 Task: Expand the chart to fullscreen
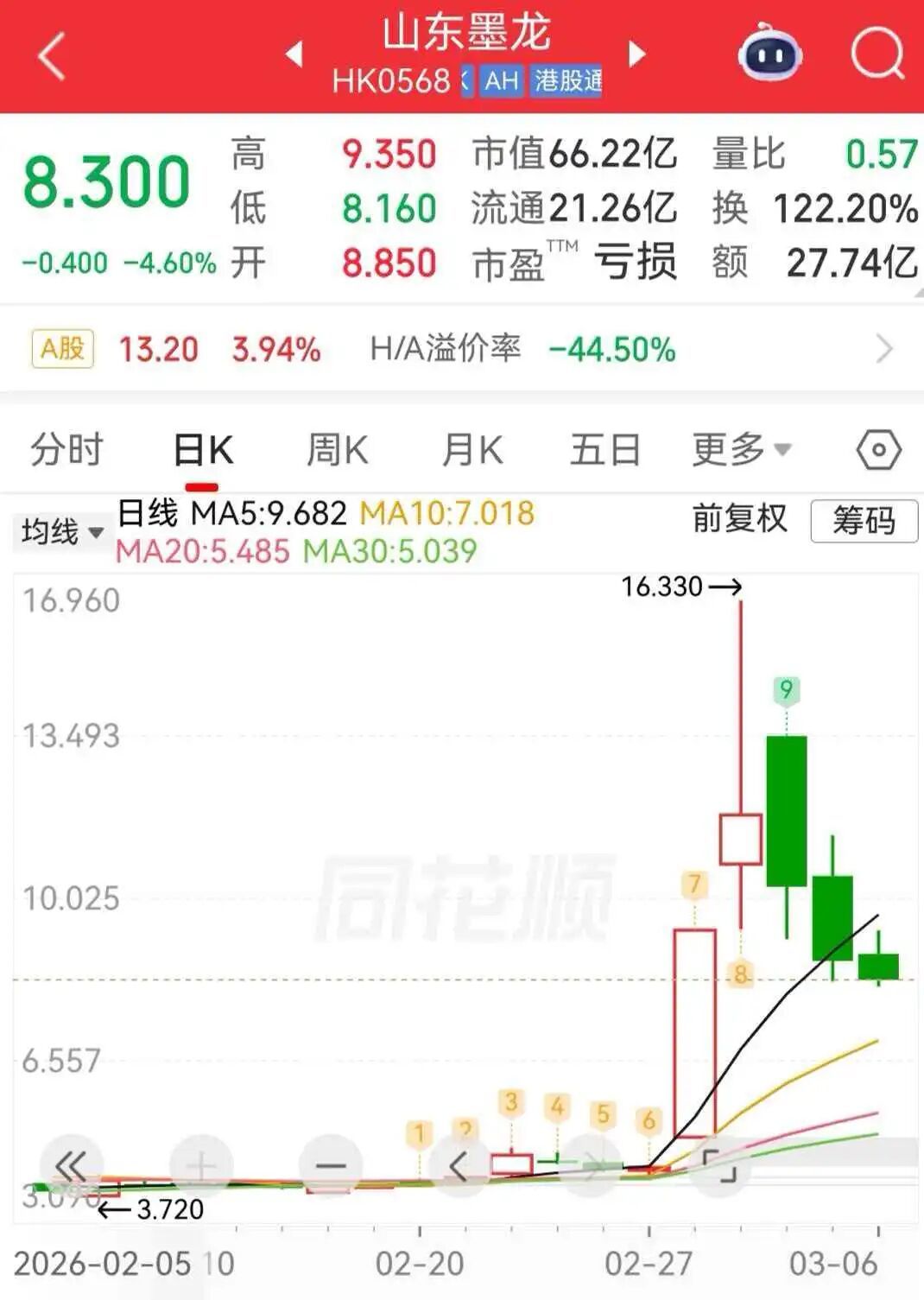719,1166
